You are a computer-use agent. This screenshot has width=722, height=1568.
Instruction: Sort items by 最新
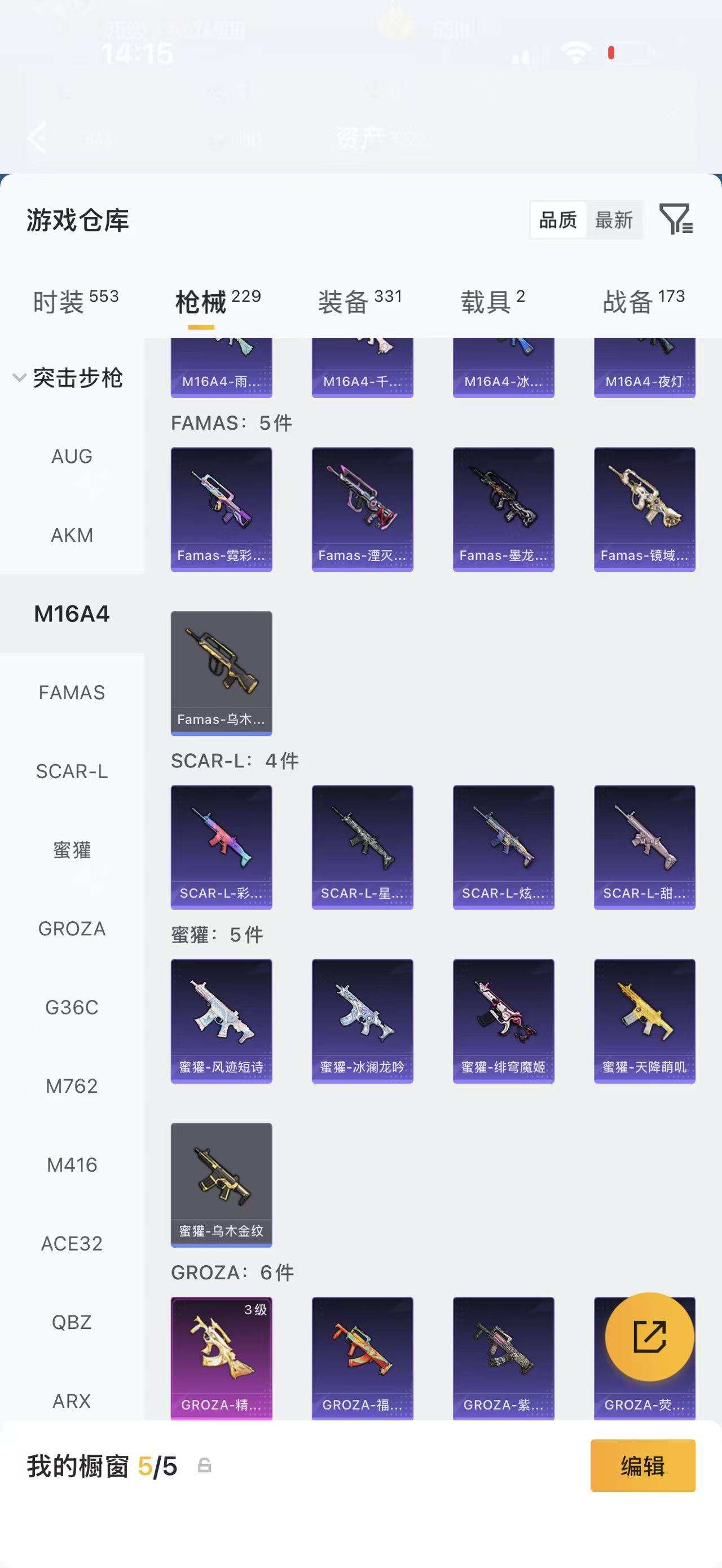614,220
